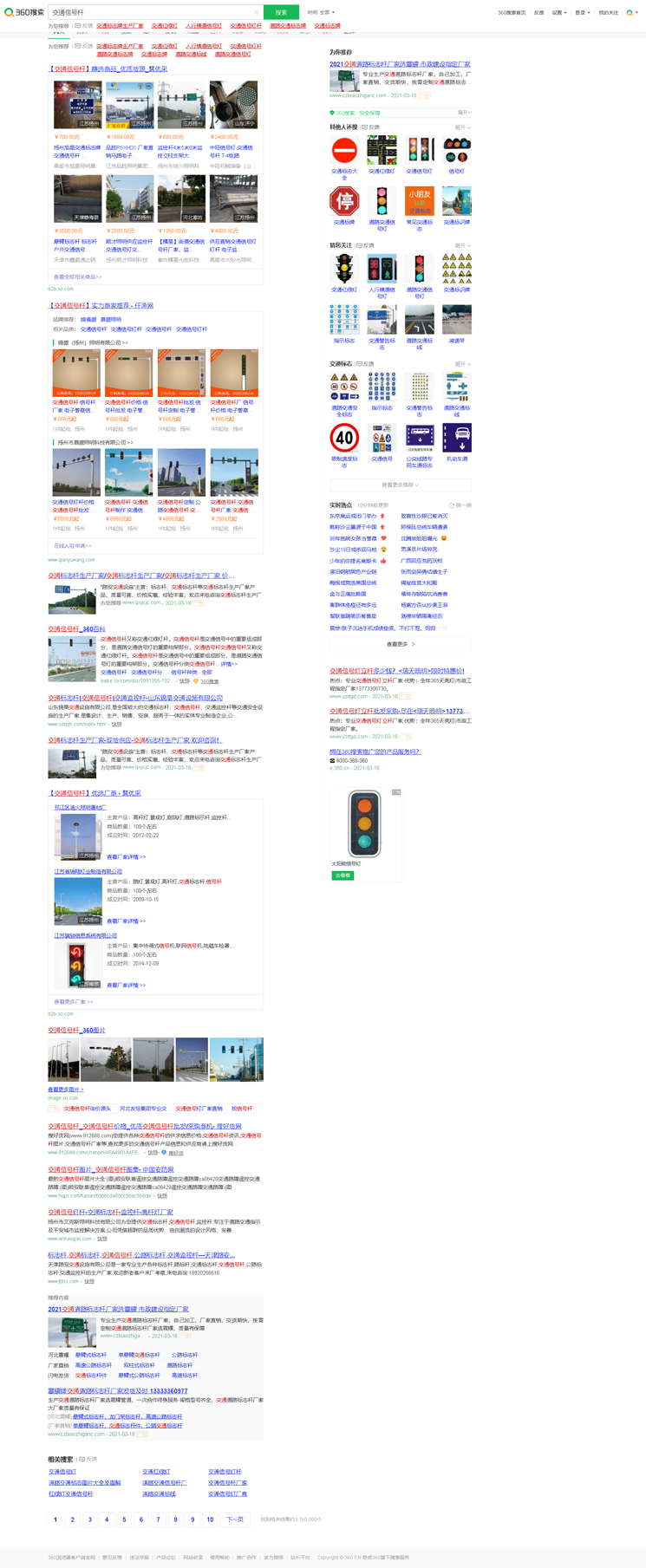Expand 查看更多 under 实时热点
646x1568 pixels.
400,644
